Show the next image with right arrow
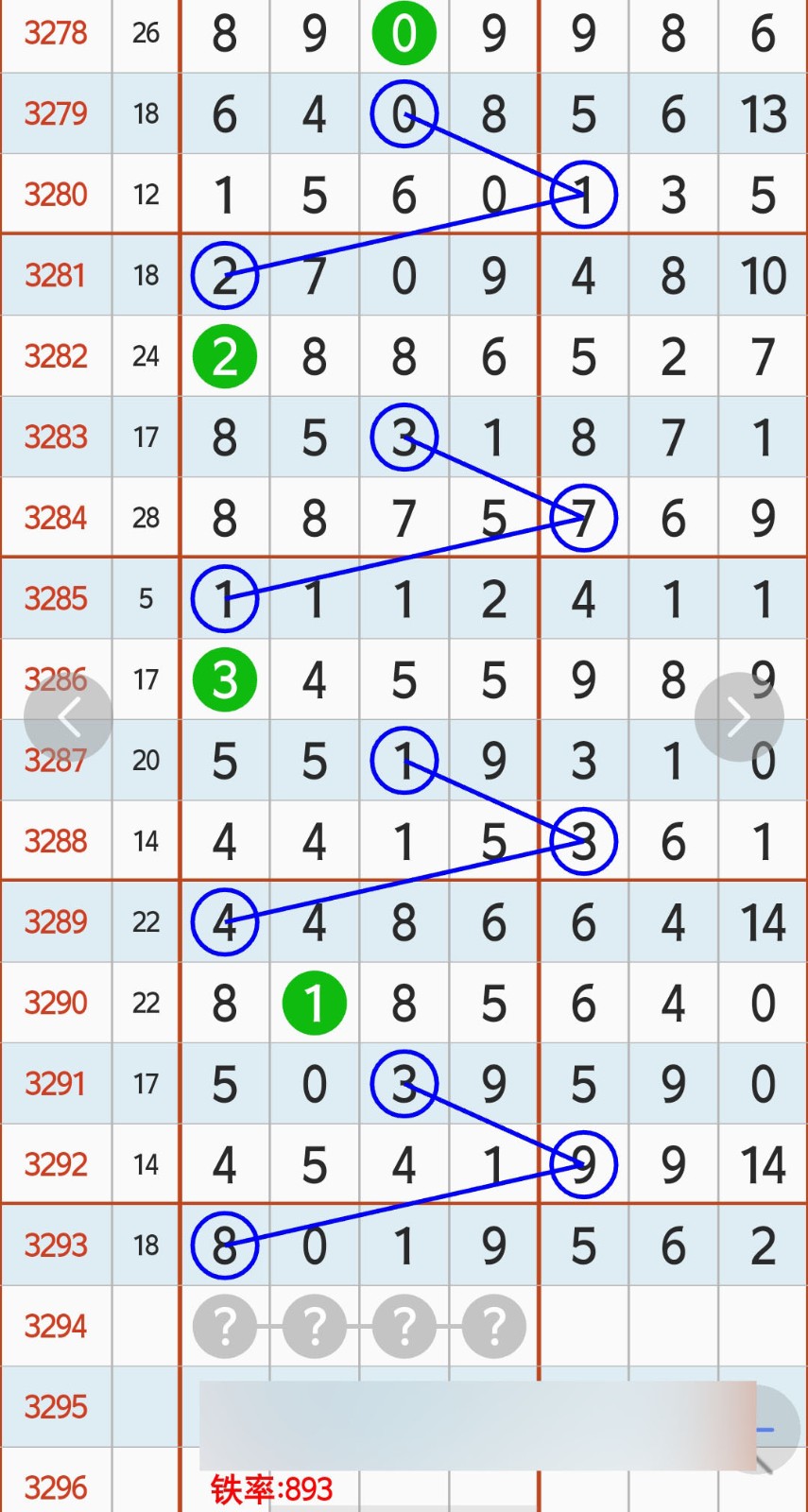This screenshot has height=1512, width=808. coord(739,717)
